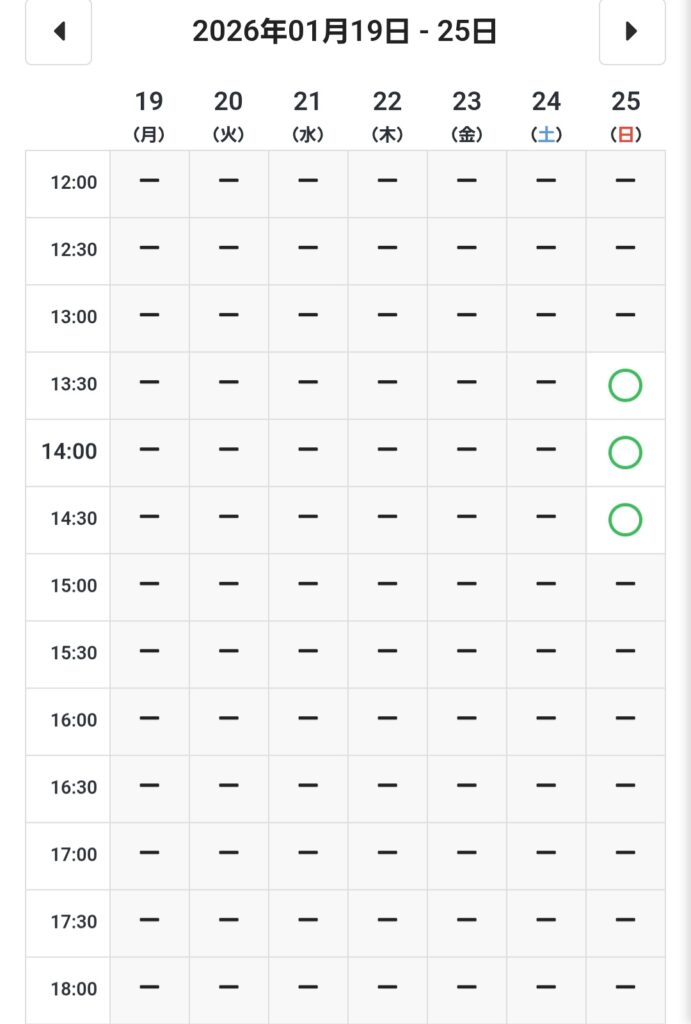Select the 13:30 slot on Sunday 25
Screen dimensions: 691x1024
click(625, 385)
